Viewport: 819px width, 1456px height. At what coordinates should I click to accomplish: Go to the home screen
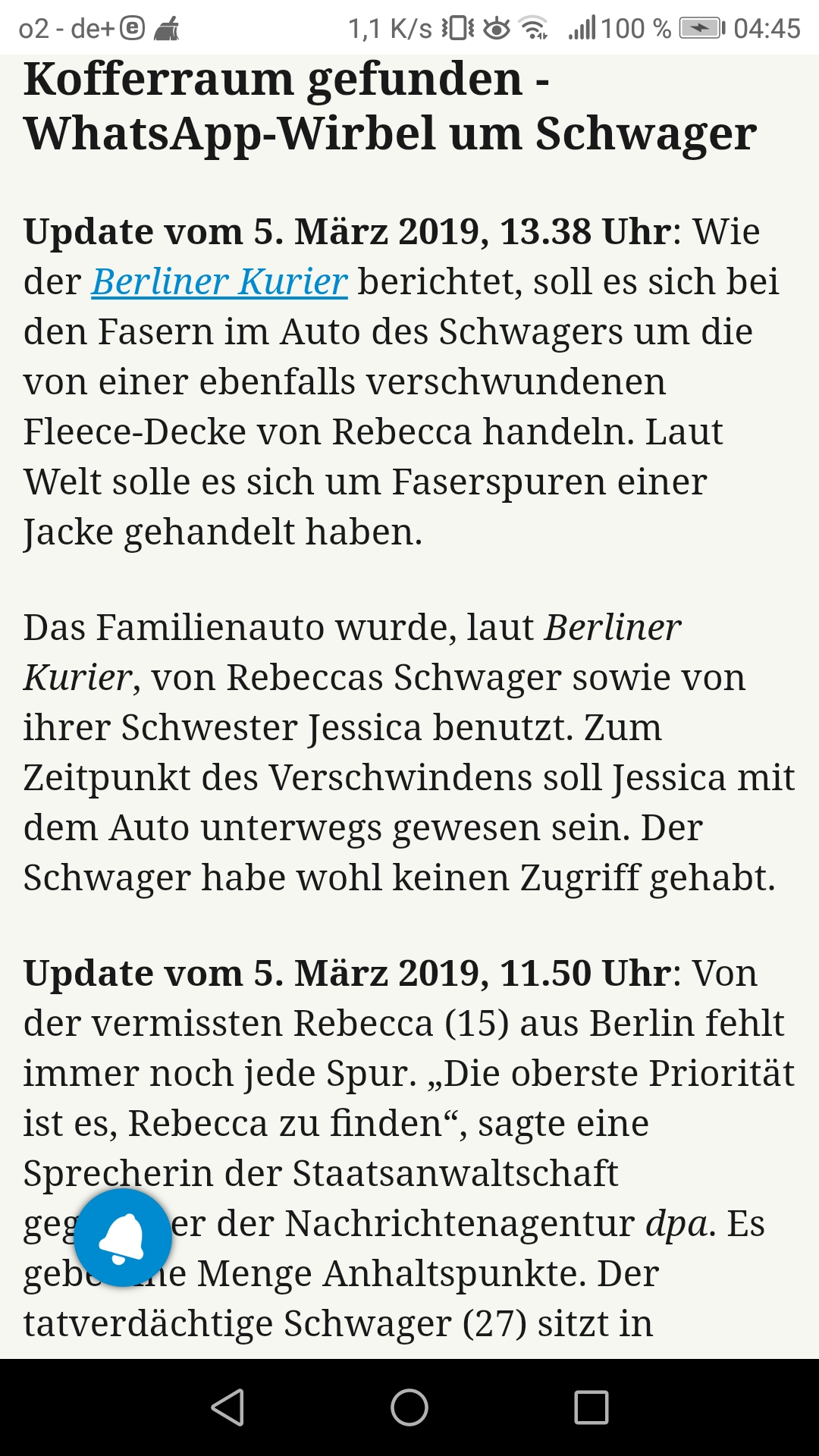point(409,1407)
